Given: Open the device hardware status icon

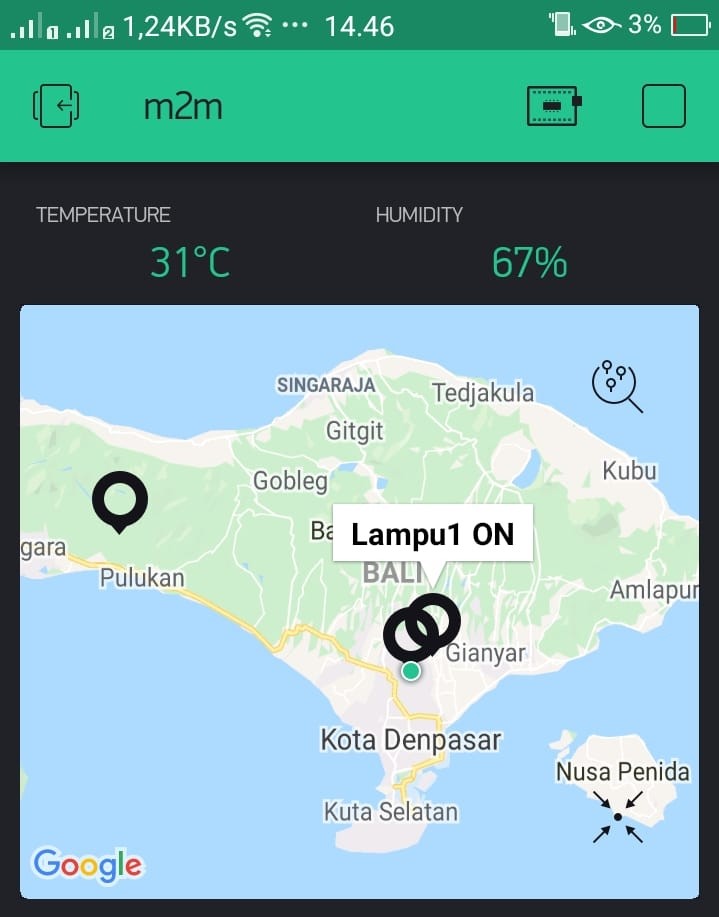Looking at the screenshot, I should (553, 106).
